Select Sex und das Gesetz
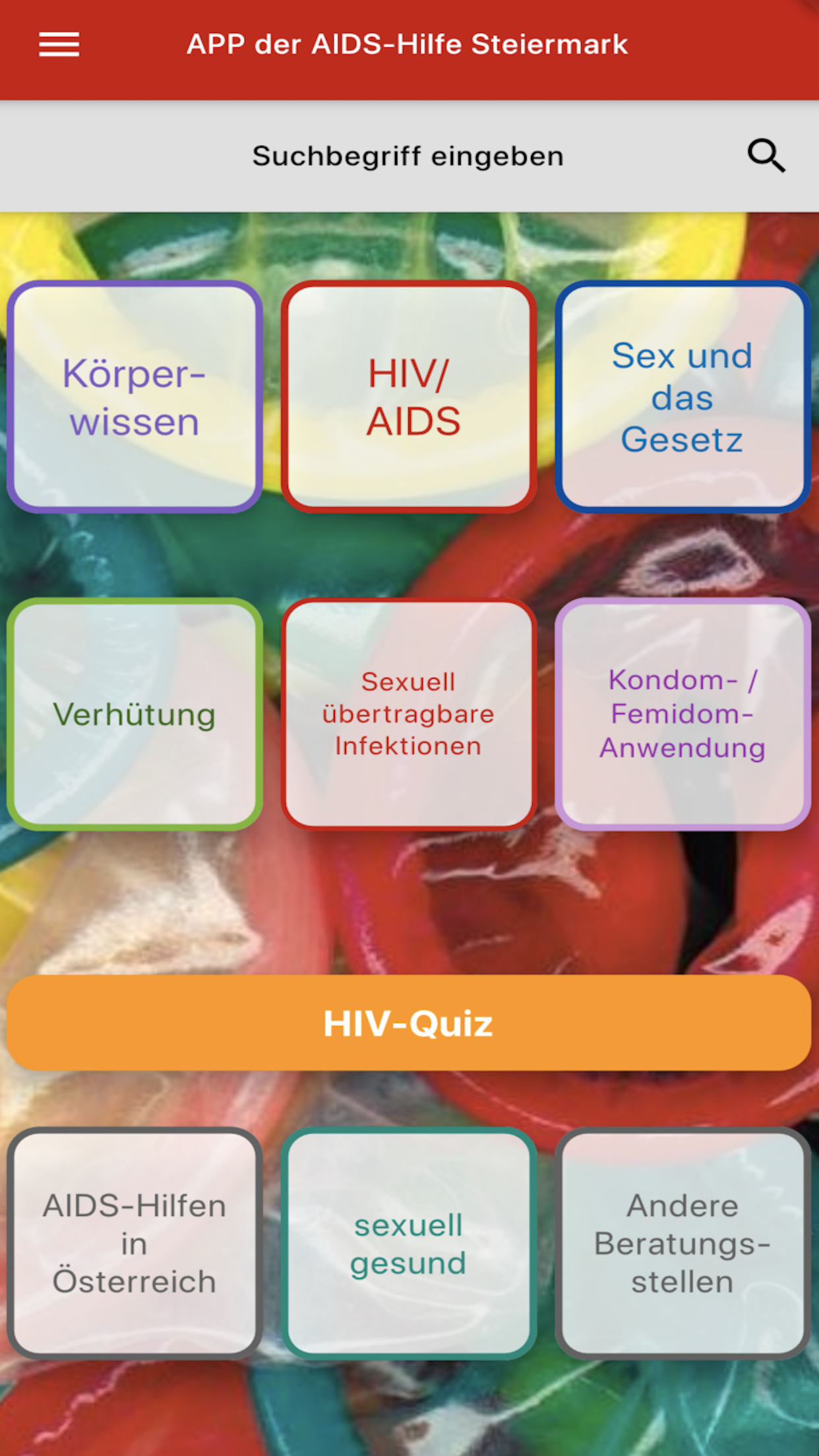Image resolution: width=819 pixels, height=1456 pixels. pos(682,397)
